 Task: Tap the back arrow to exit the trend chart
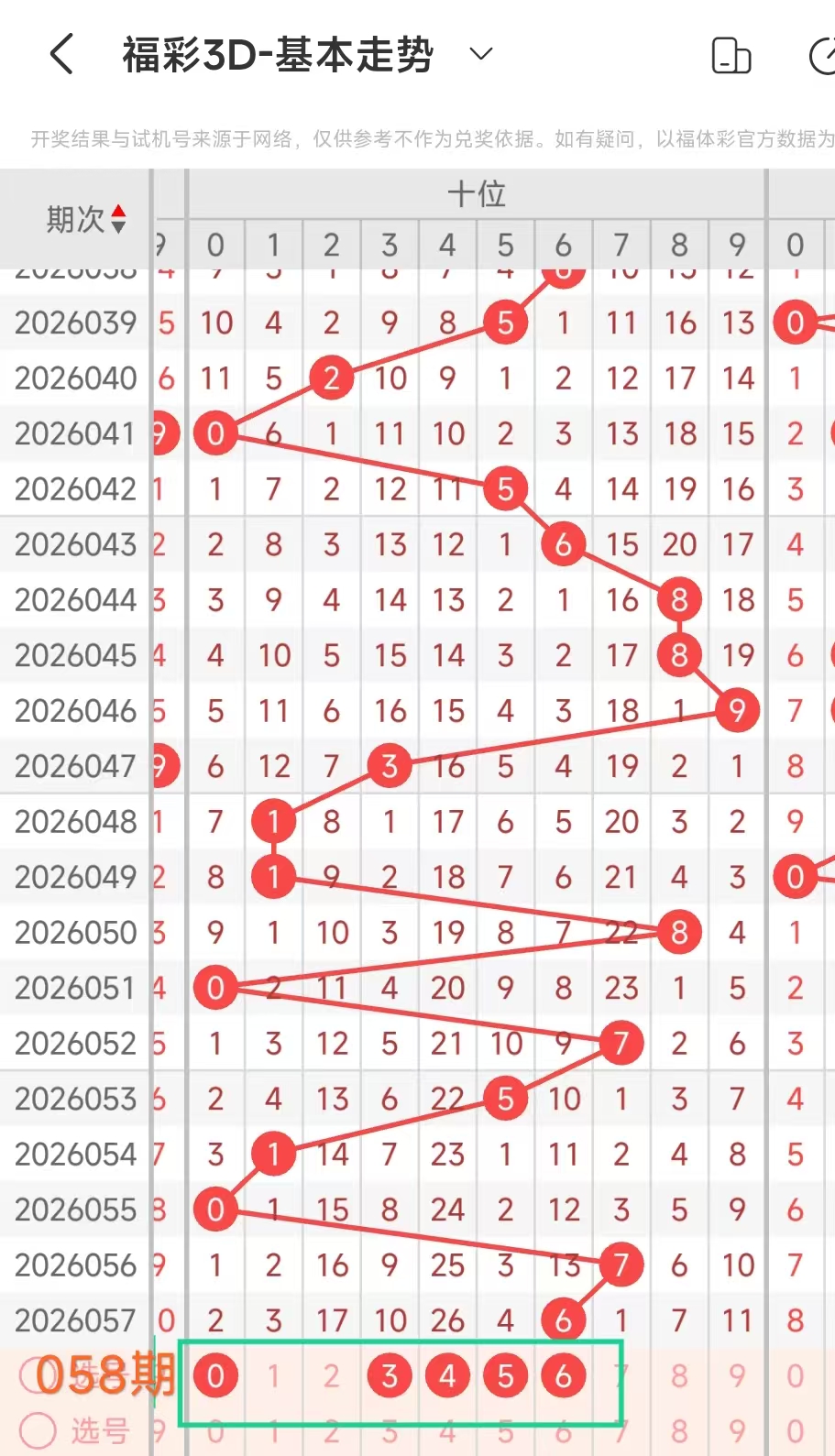click(61, 54)
